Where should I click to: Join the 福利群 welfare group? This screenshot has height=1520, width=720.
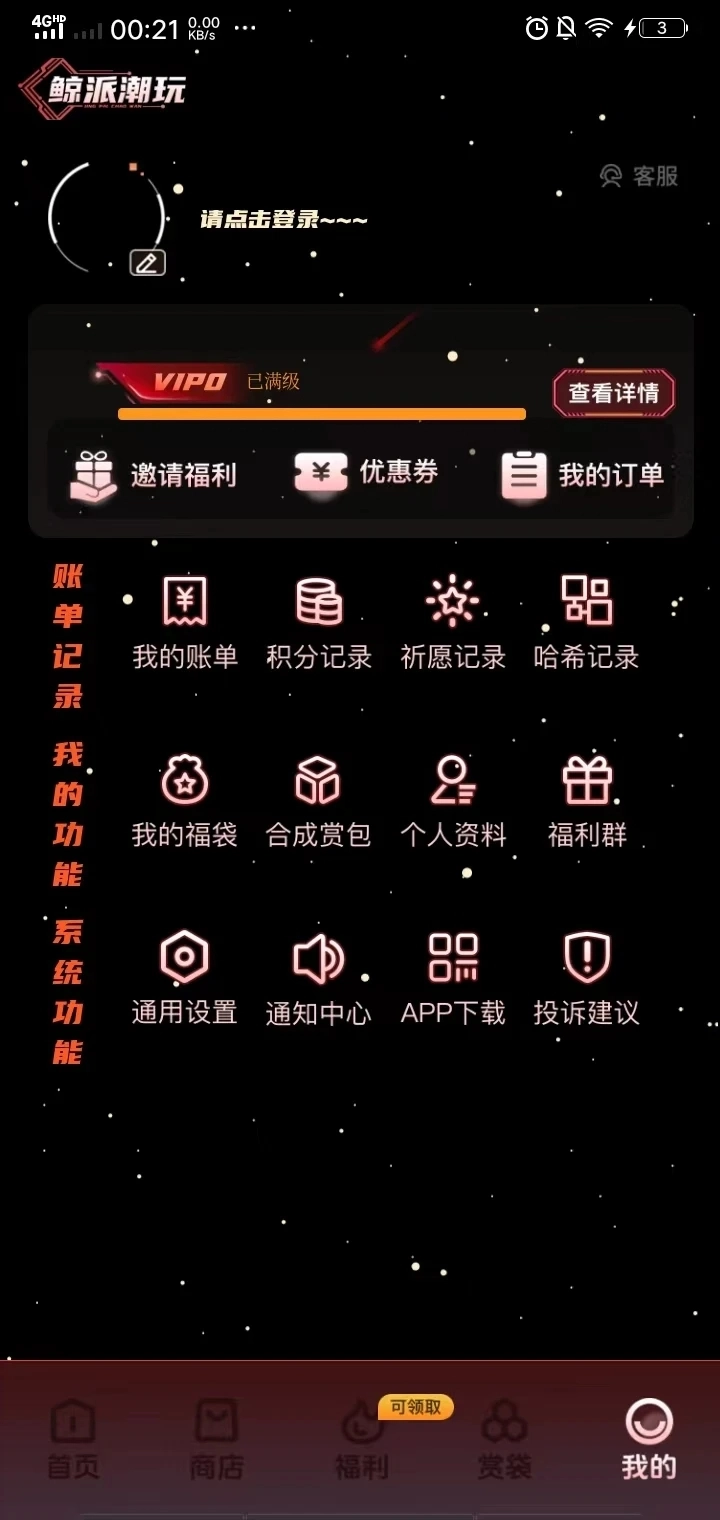588,798
